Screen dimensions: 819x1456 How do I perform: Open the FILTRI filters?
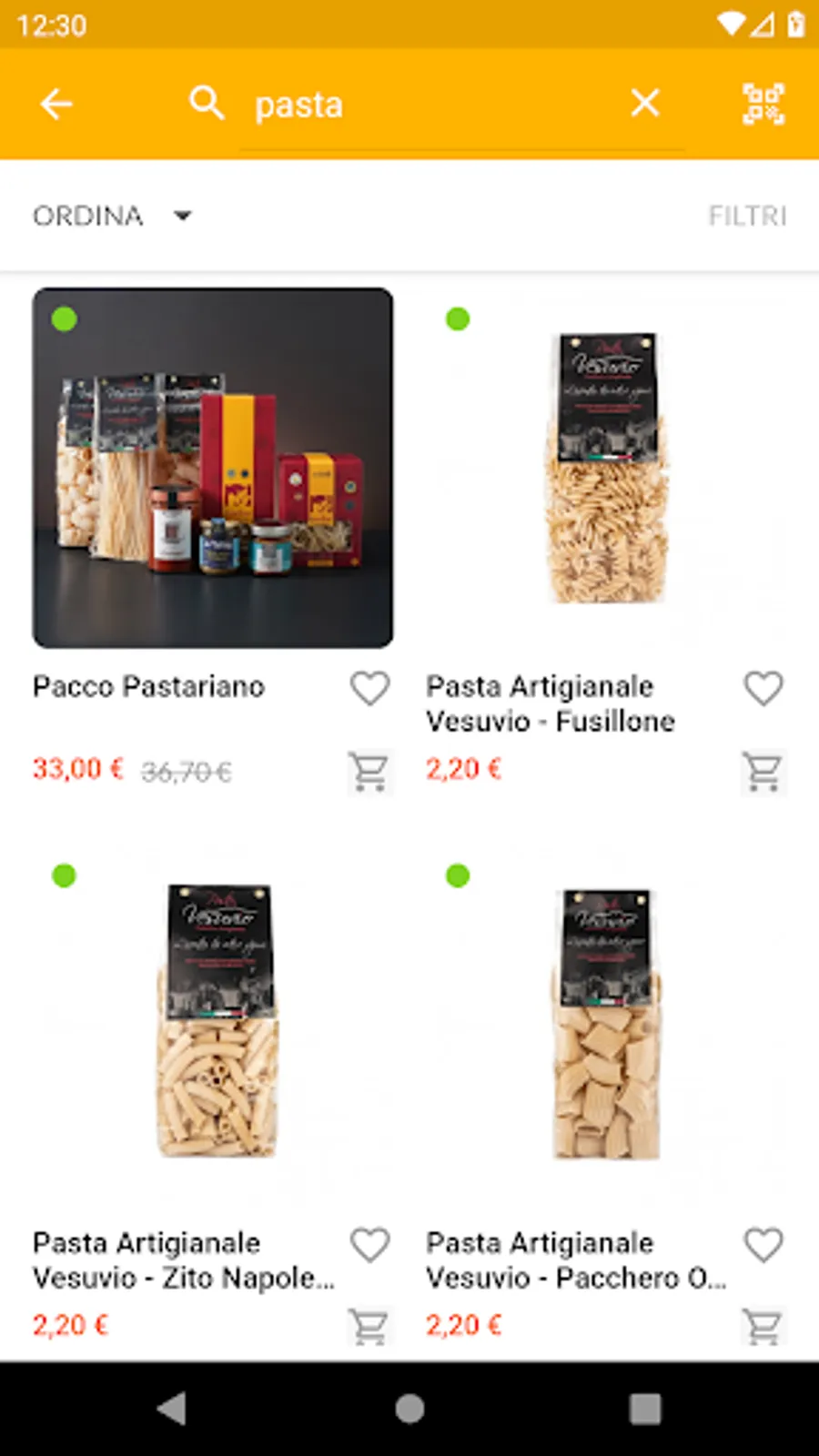747,216
